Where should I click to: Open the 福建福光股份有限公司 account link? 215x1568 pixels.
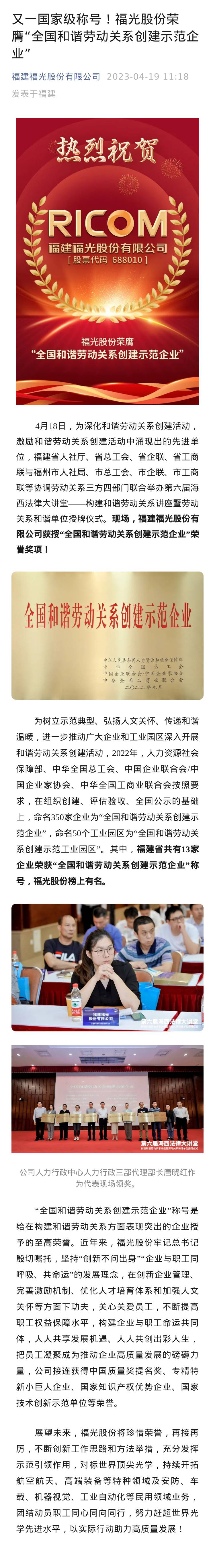pos(56,77)
